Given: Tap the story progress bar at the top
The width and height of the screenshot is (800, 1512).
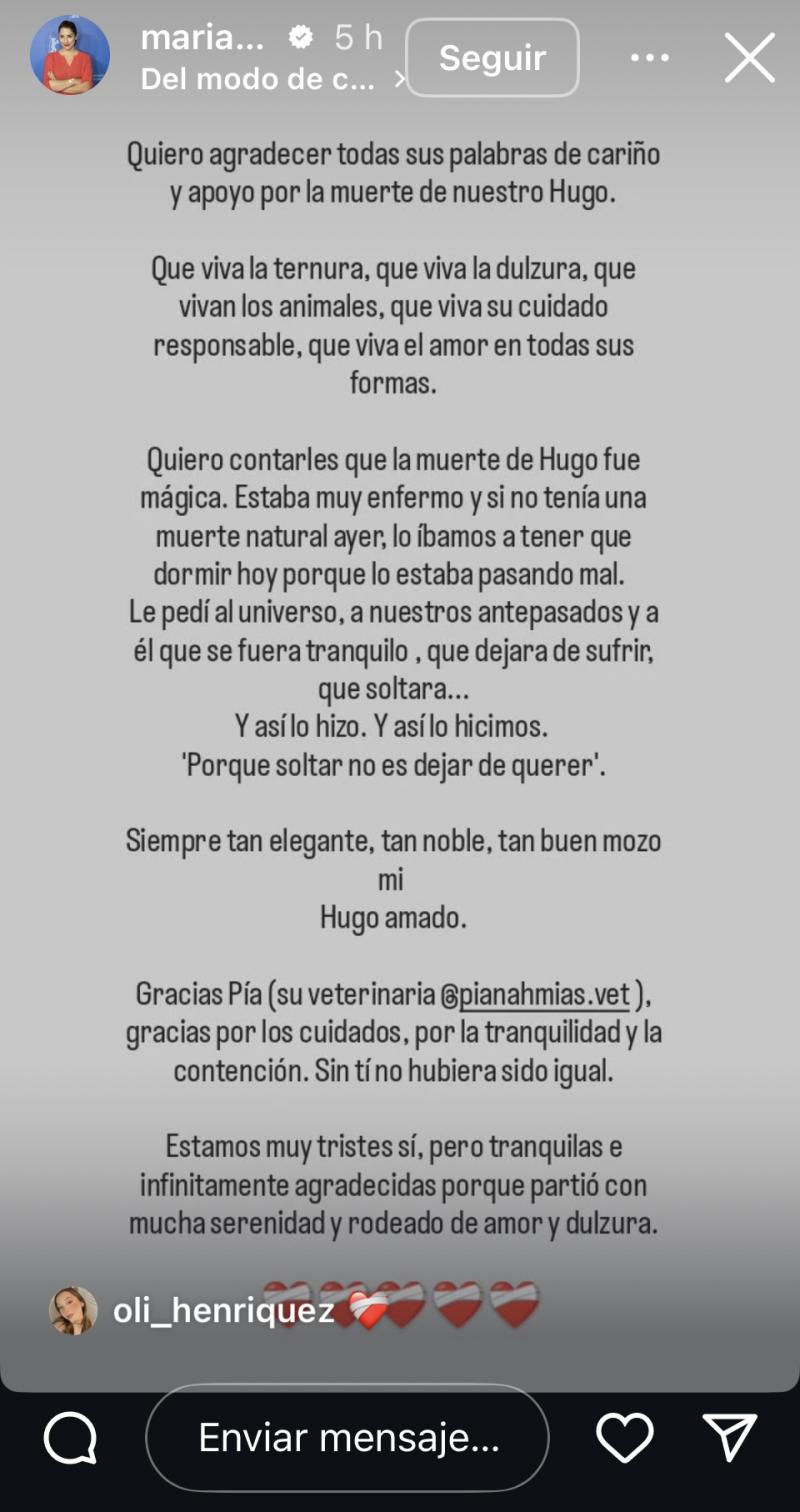Looking at the screenshot, I should coord(400,5).
